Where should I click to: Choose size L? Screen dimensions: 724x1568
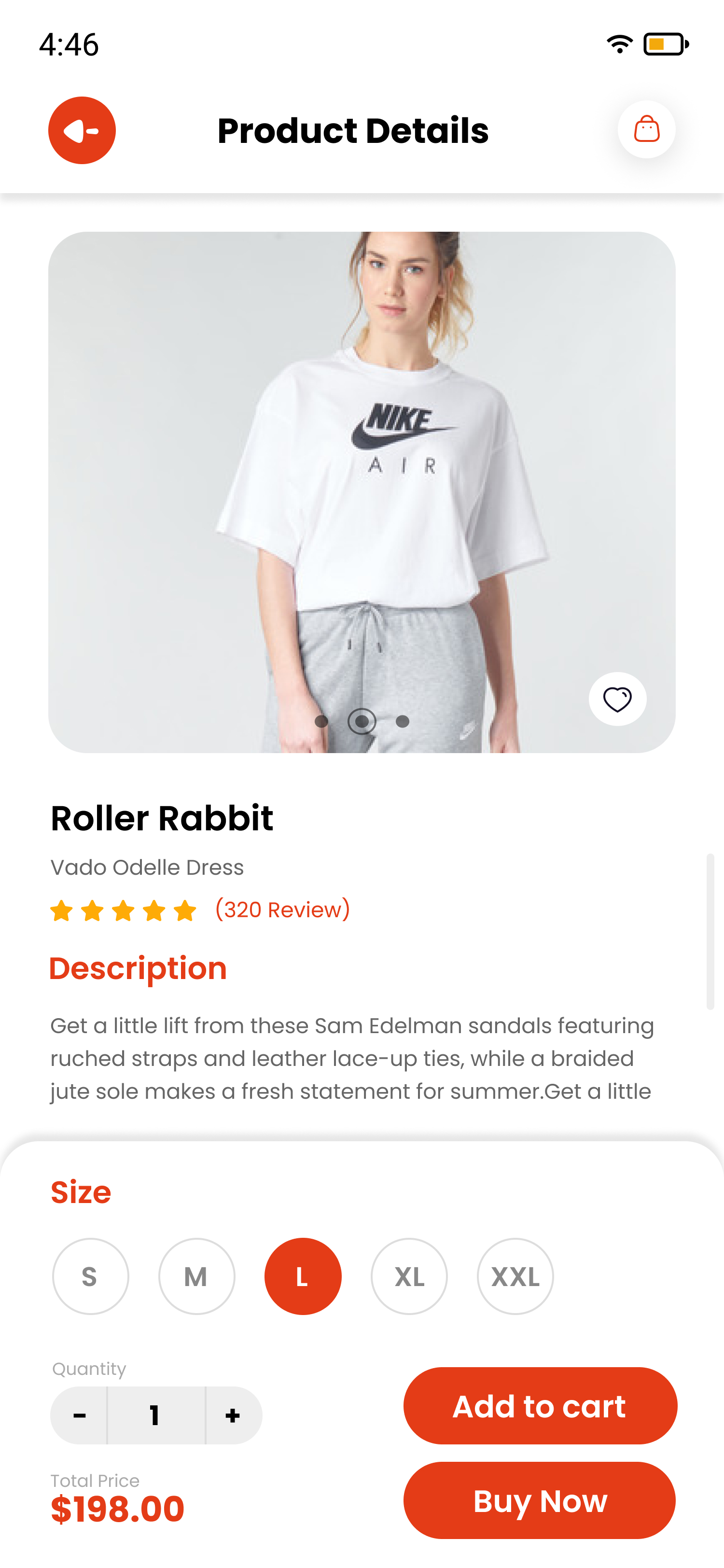tap(302, 1276)
